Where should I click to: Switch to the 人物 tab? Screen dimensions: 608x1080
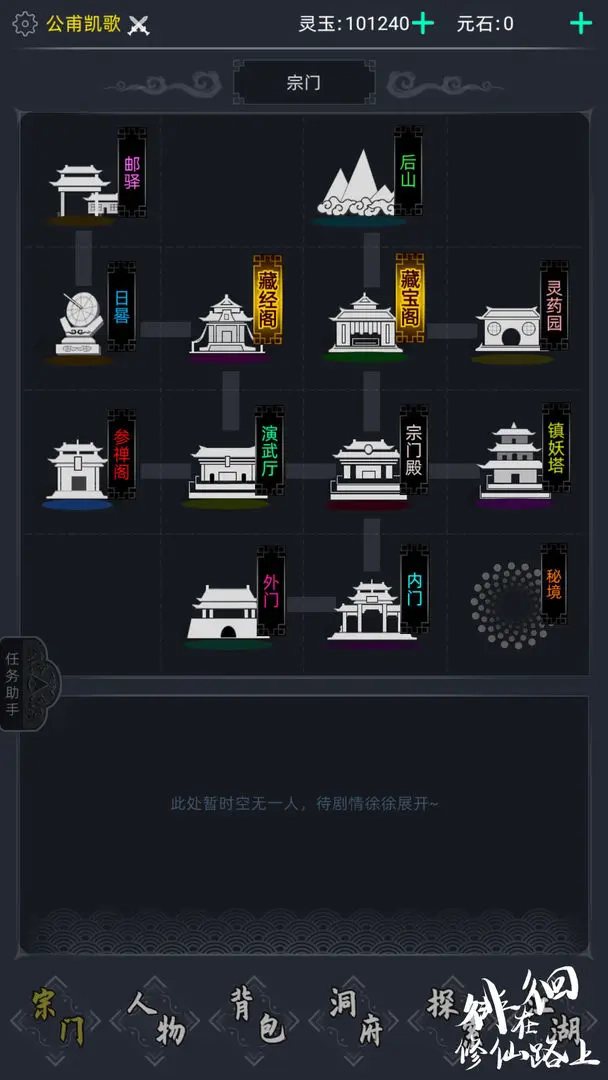[157, 1018]
